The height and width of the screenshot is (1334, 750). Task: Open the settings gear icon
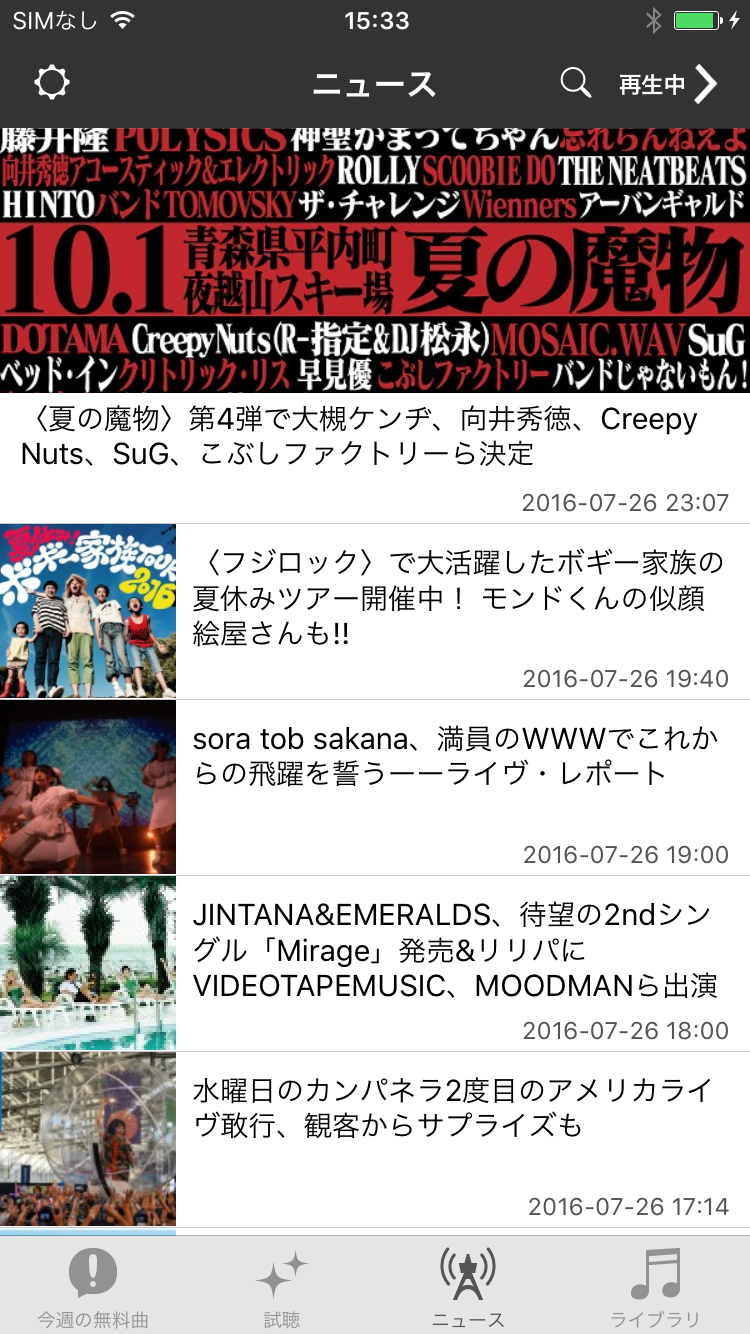pyautogui.click(x=51, y=83)
